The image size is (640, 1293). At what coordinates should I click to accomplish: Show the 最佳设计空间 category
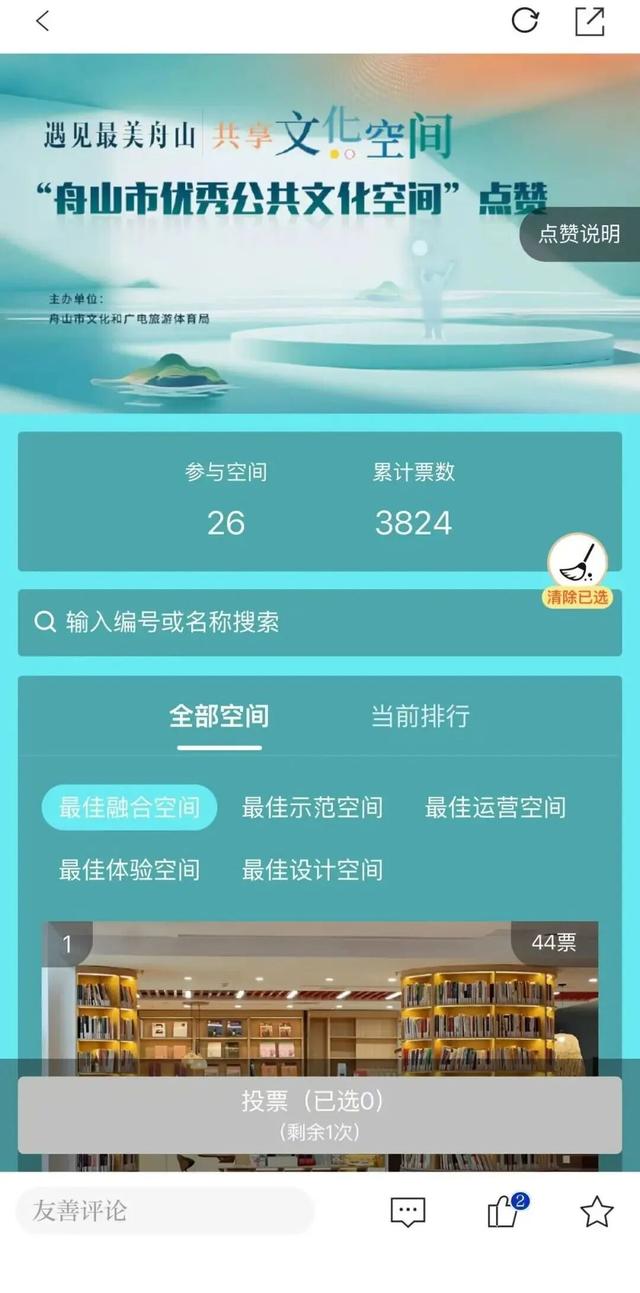click(312, 869)
